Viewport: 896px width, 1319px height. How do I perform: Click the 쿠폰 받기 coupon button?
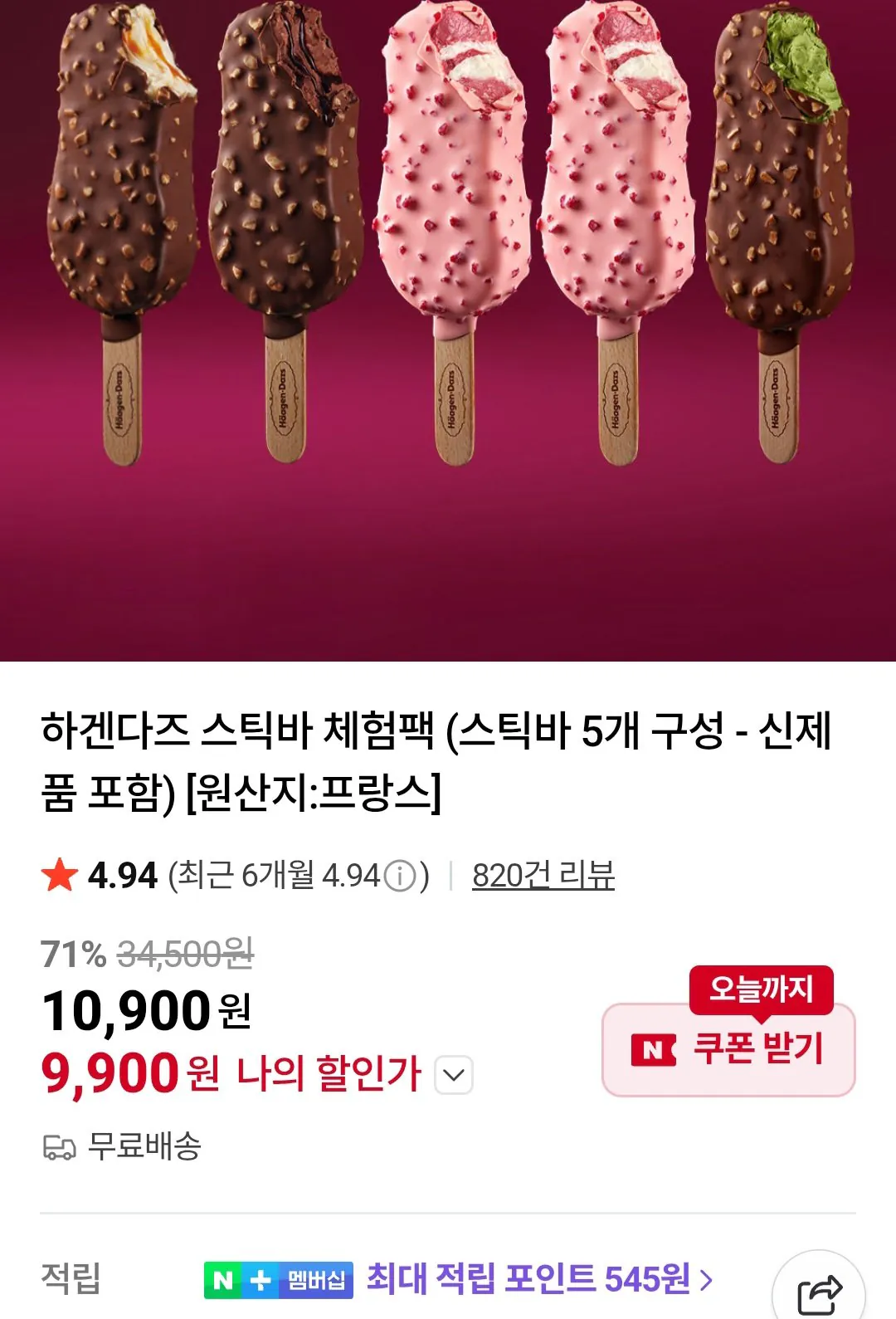[730, 1050]
